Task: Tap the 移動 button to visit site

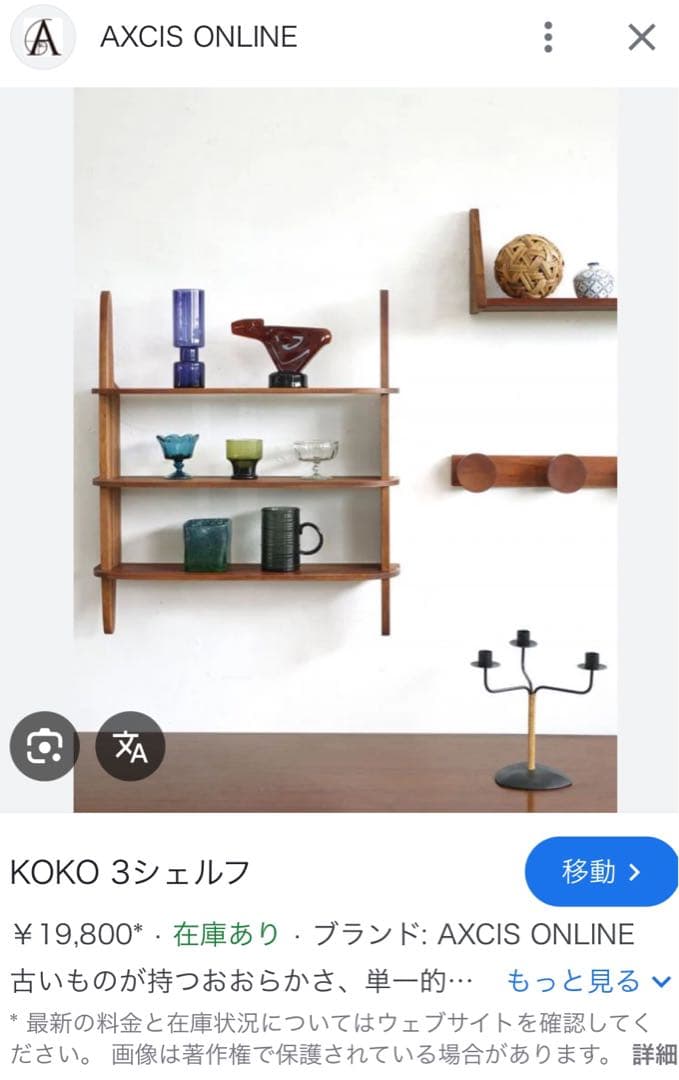Action: 601,872
